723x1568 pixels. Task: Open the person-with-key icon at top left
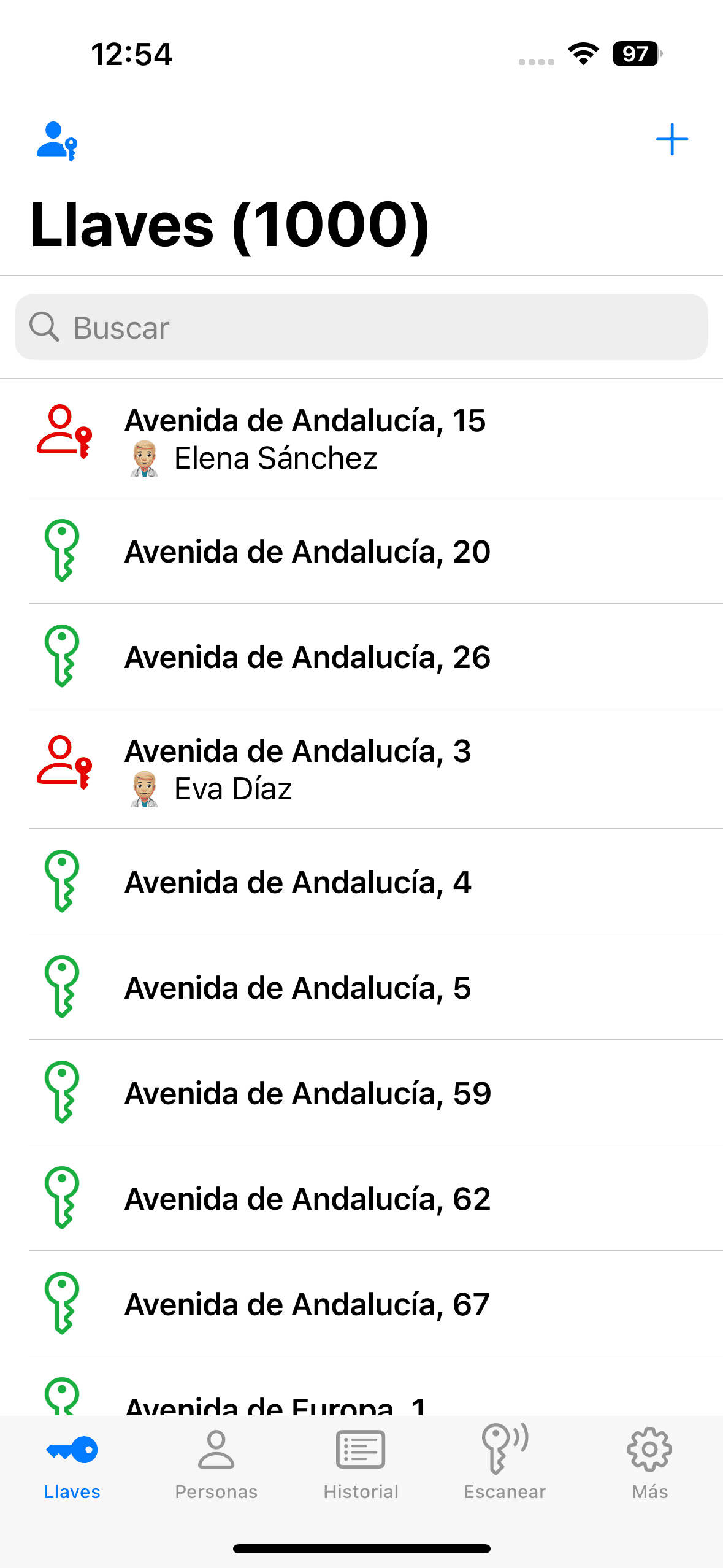(57, 141)
